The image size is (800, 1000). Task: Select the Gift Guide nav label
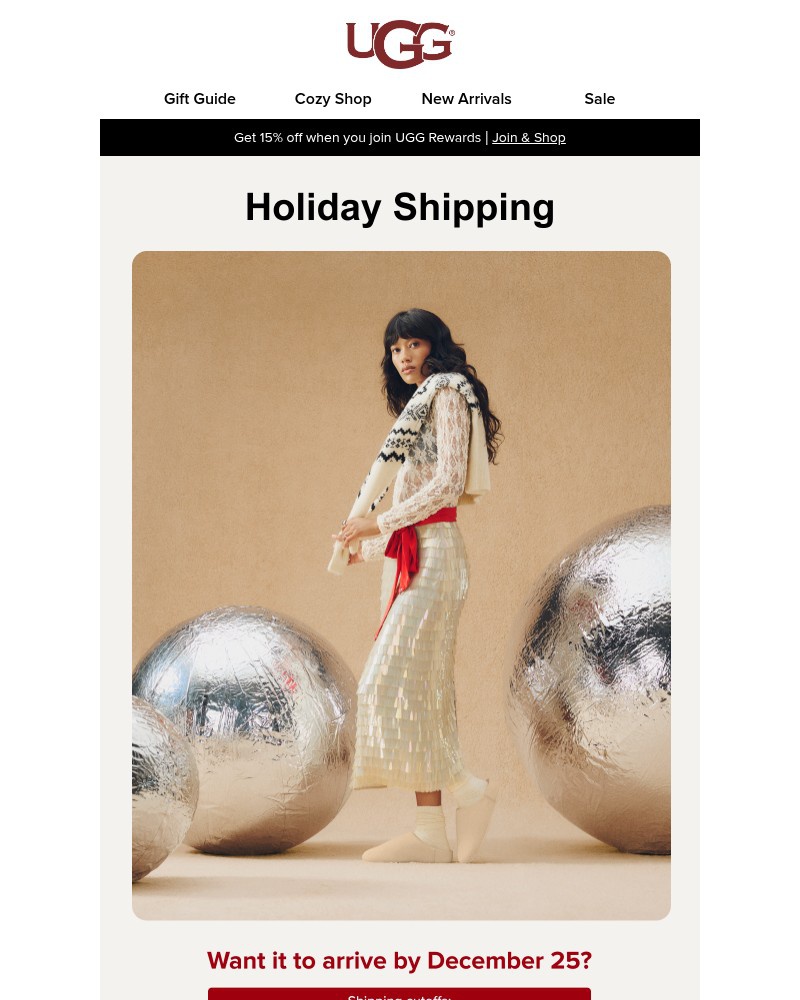[199, 98]
